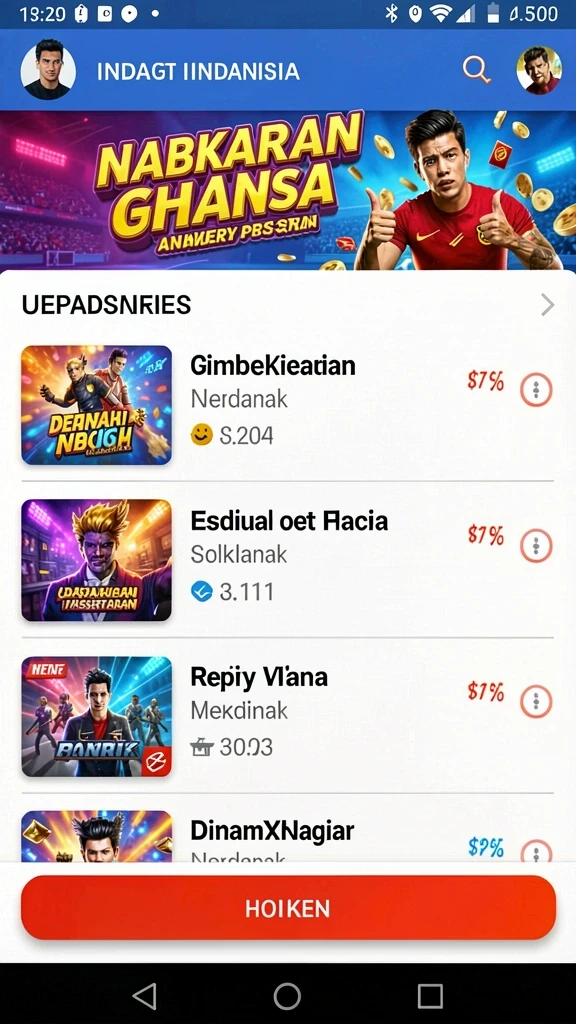Go back with the system back button
Screen dimensions: 576x1024
(x=144, y=995)
